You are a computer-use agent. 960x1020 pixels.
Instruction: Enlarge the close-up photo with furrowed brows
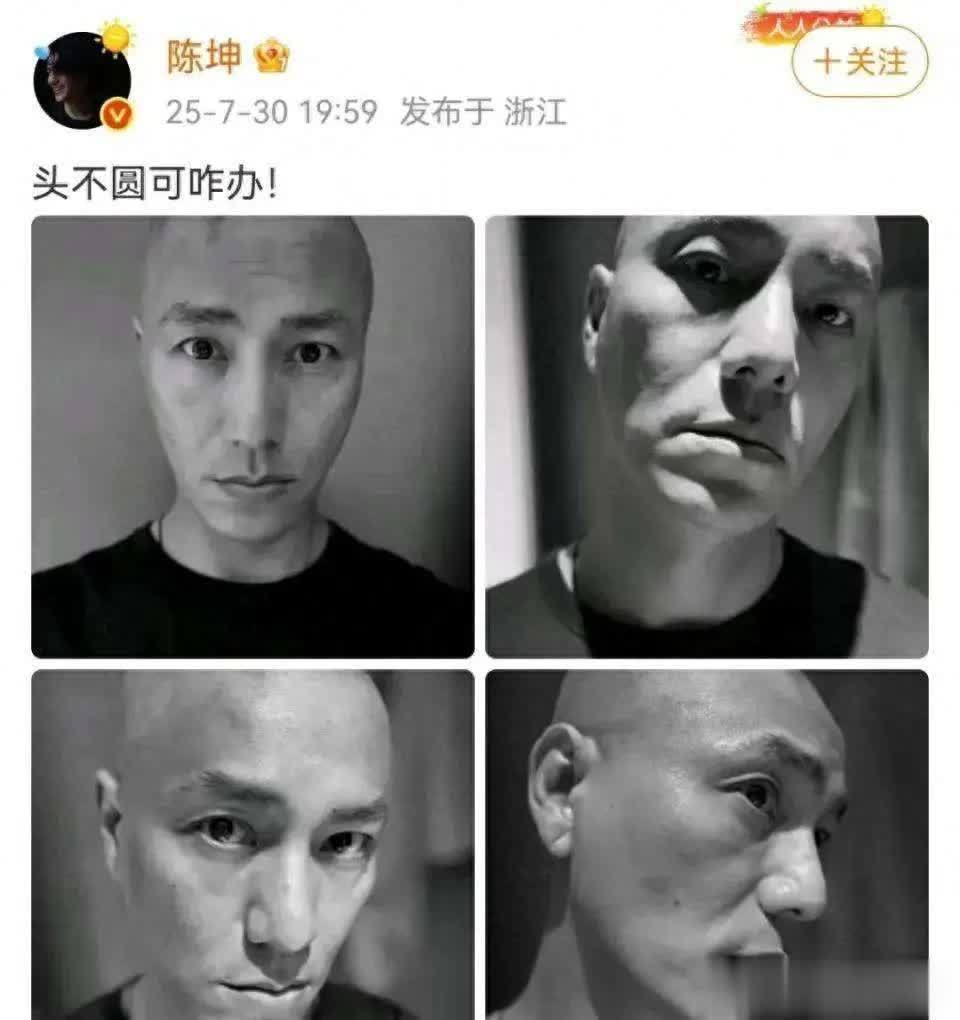click(253, 844)
